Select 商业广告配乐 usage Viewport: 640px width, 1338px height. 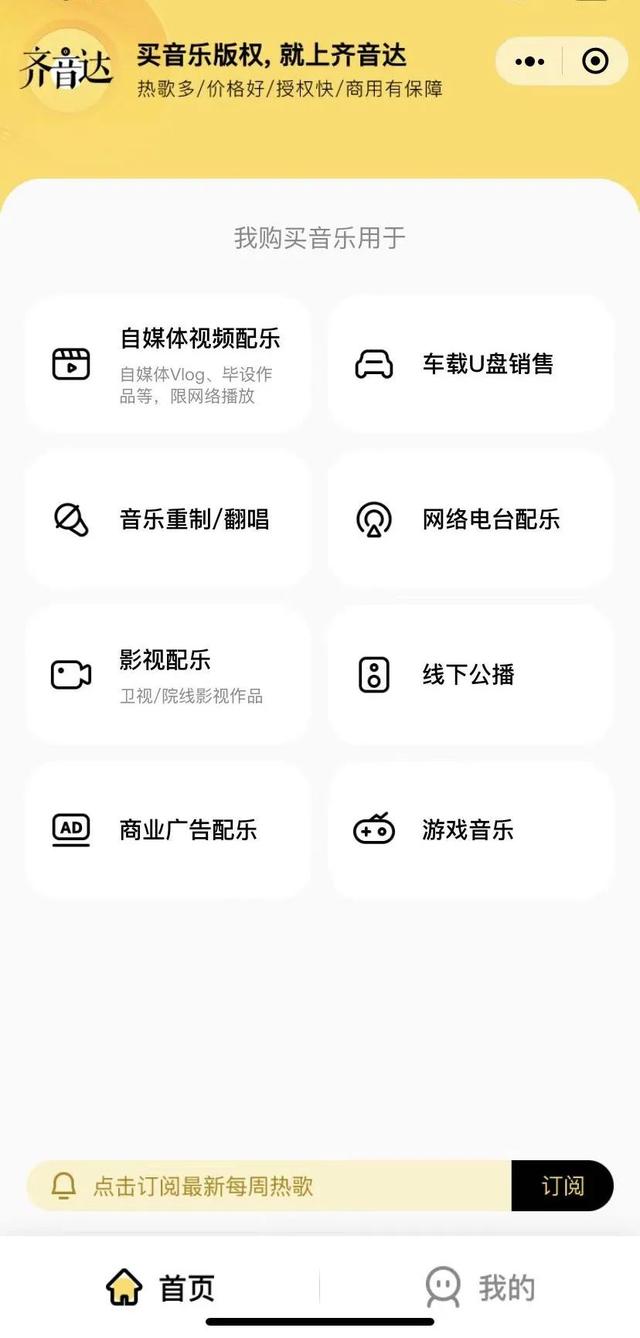click(x=168, y=830)
